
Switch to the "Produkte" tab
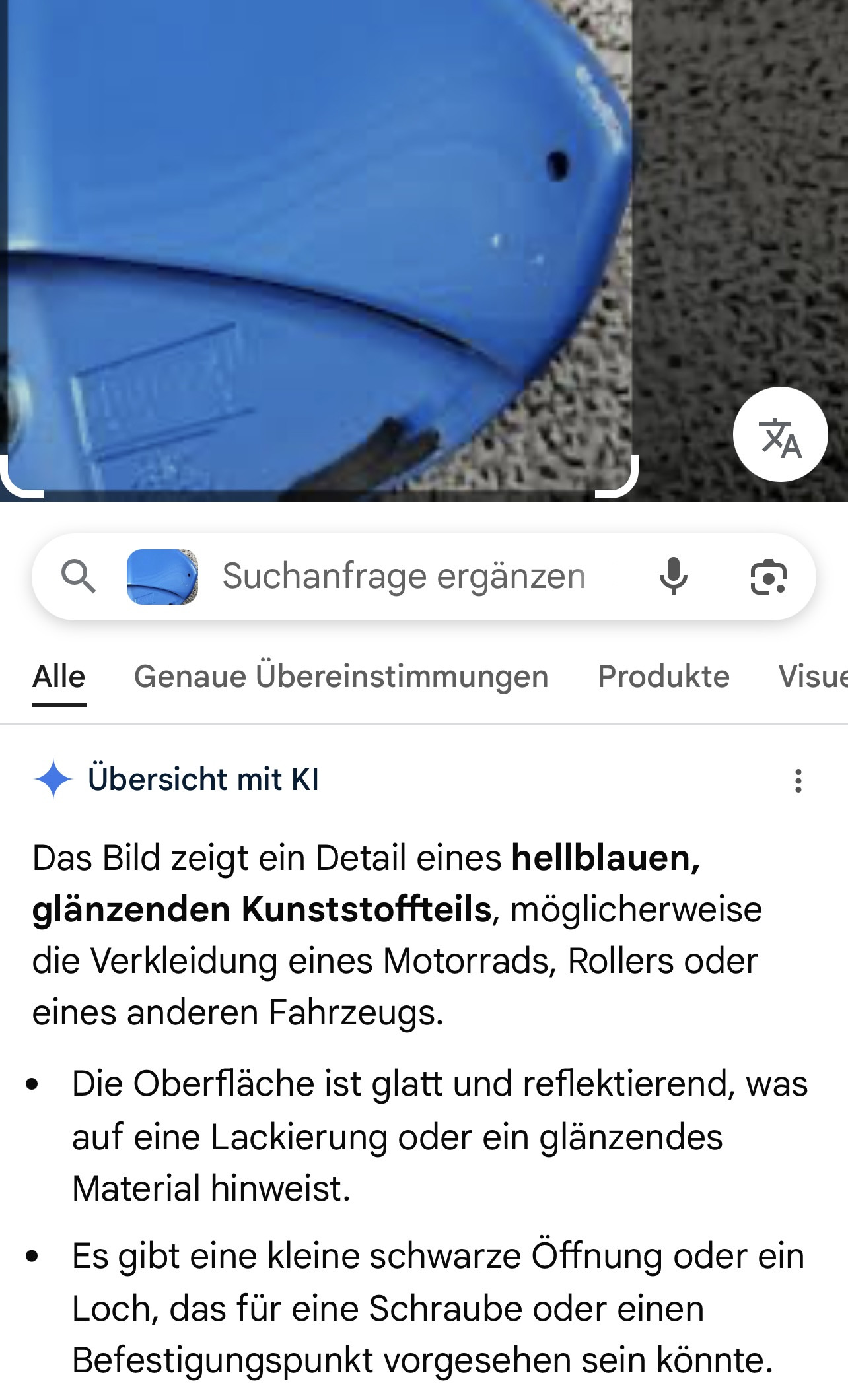point(663,677)
